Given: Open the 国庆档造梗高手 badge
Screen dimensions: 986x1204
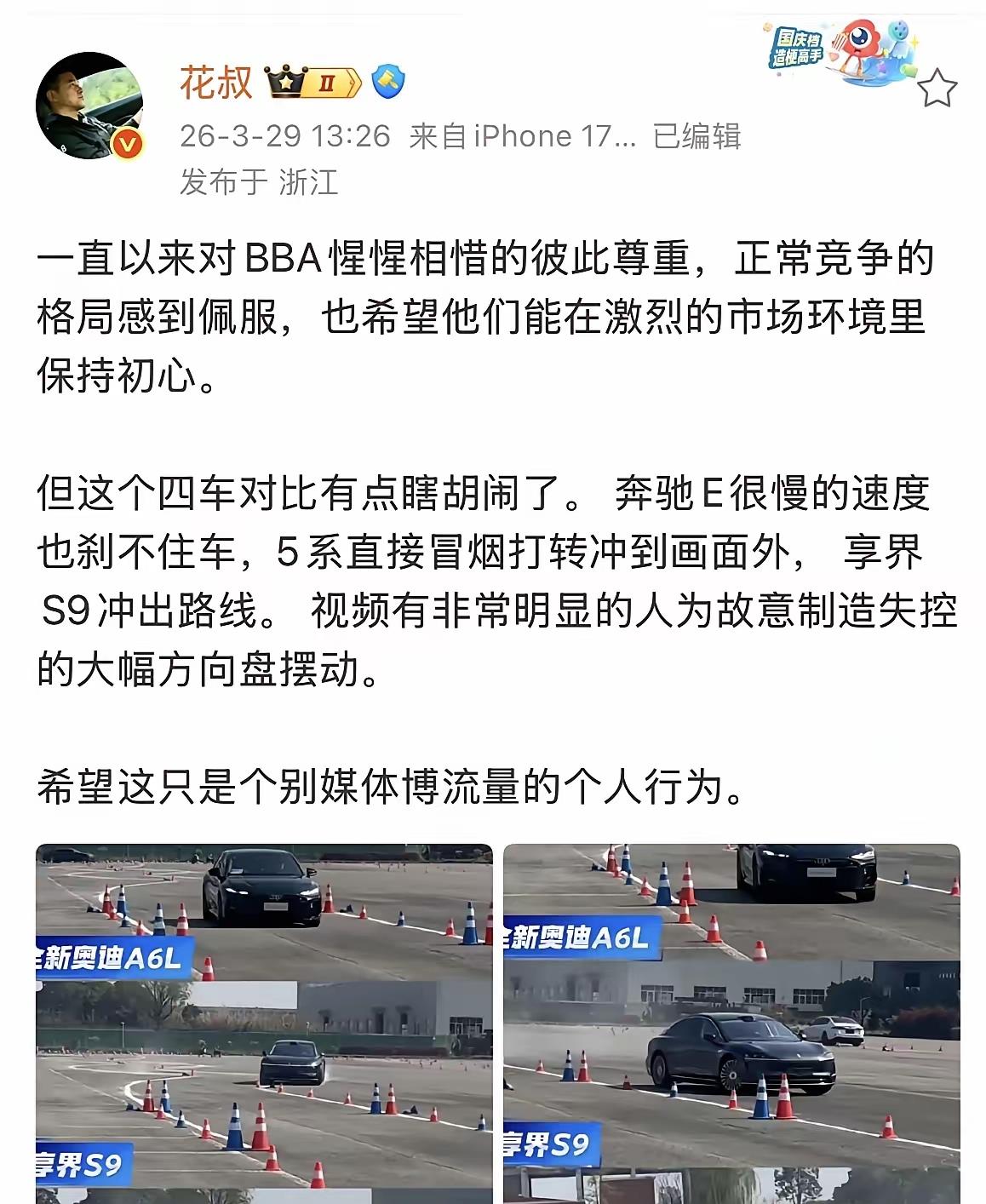Looking at the screenshot, I should pos(838,51).
